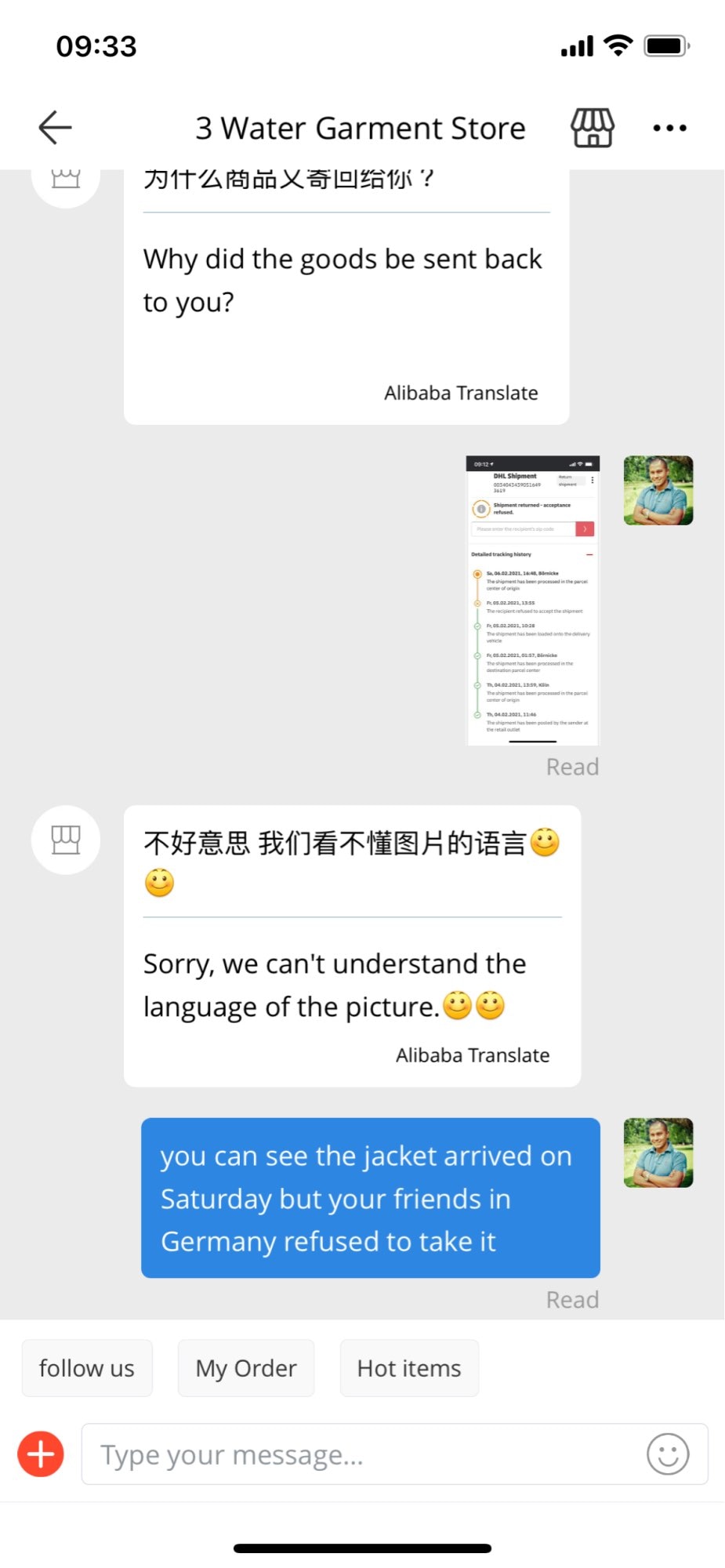
Task: Open the three-dot overflow menu
Action: coord(669,128)
